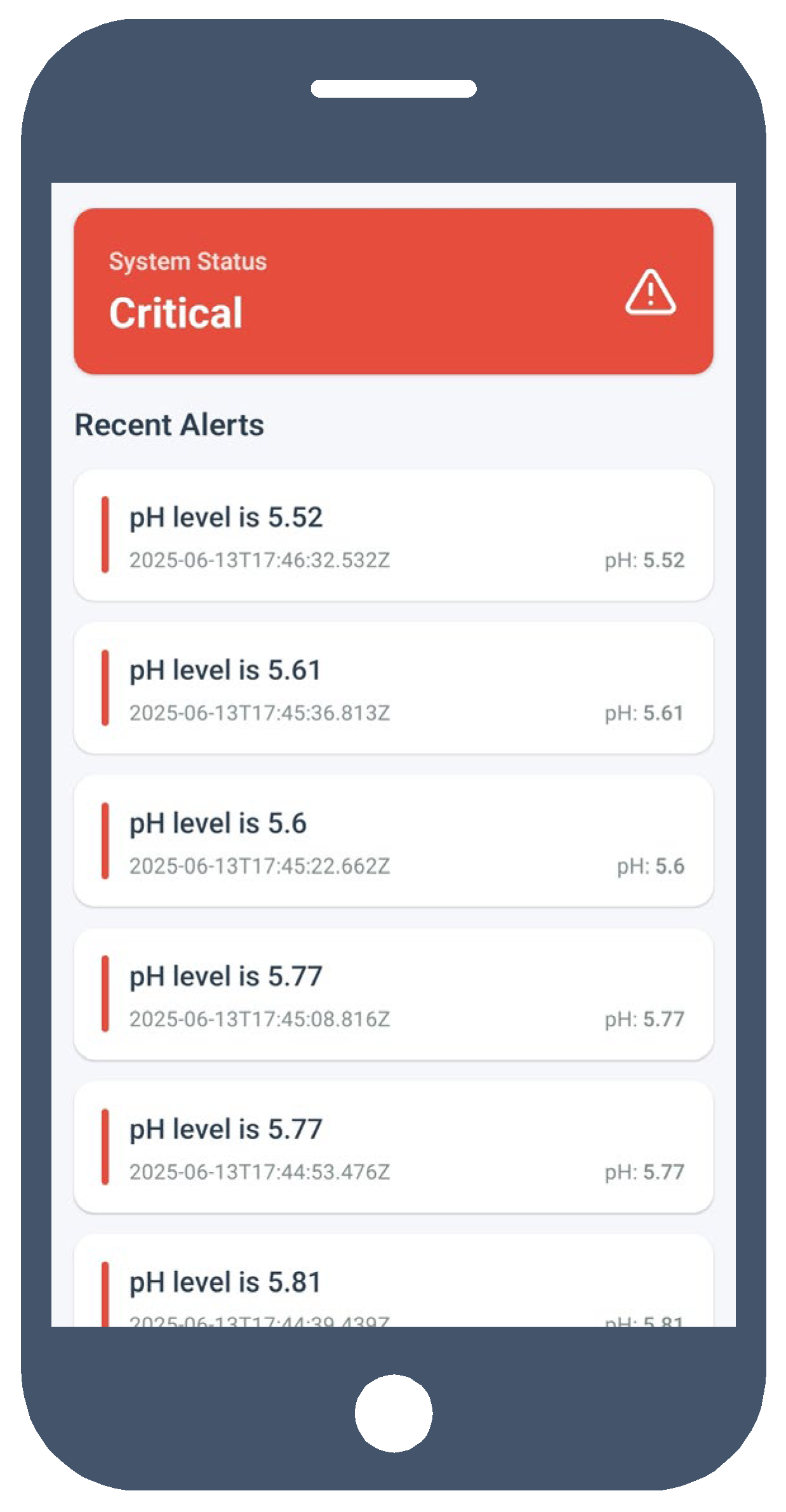Expand the pH level is 5.81 alert
786x1512 pixels.
point(394,1288)
